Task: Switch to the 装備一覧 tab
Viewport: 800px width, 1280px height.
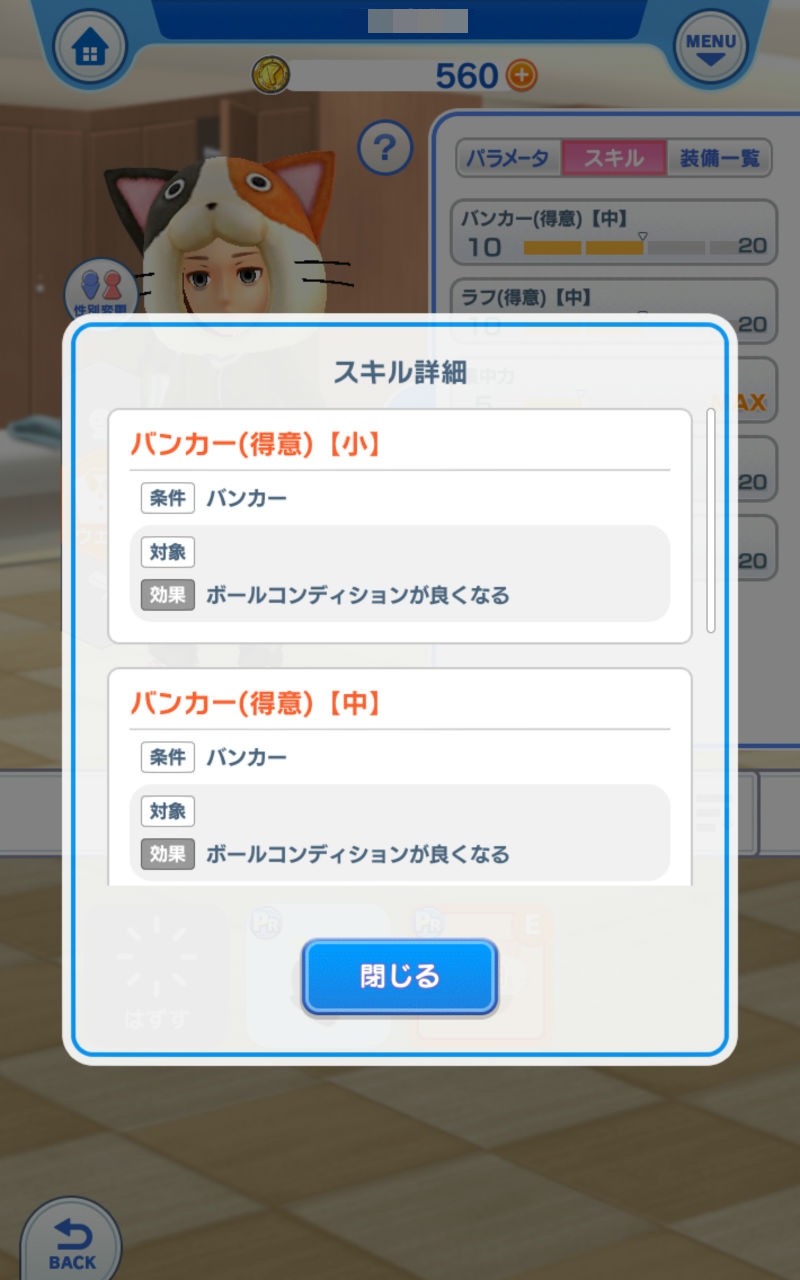Action: click(719, 158)
